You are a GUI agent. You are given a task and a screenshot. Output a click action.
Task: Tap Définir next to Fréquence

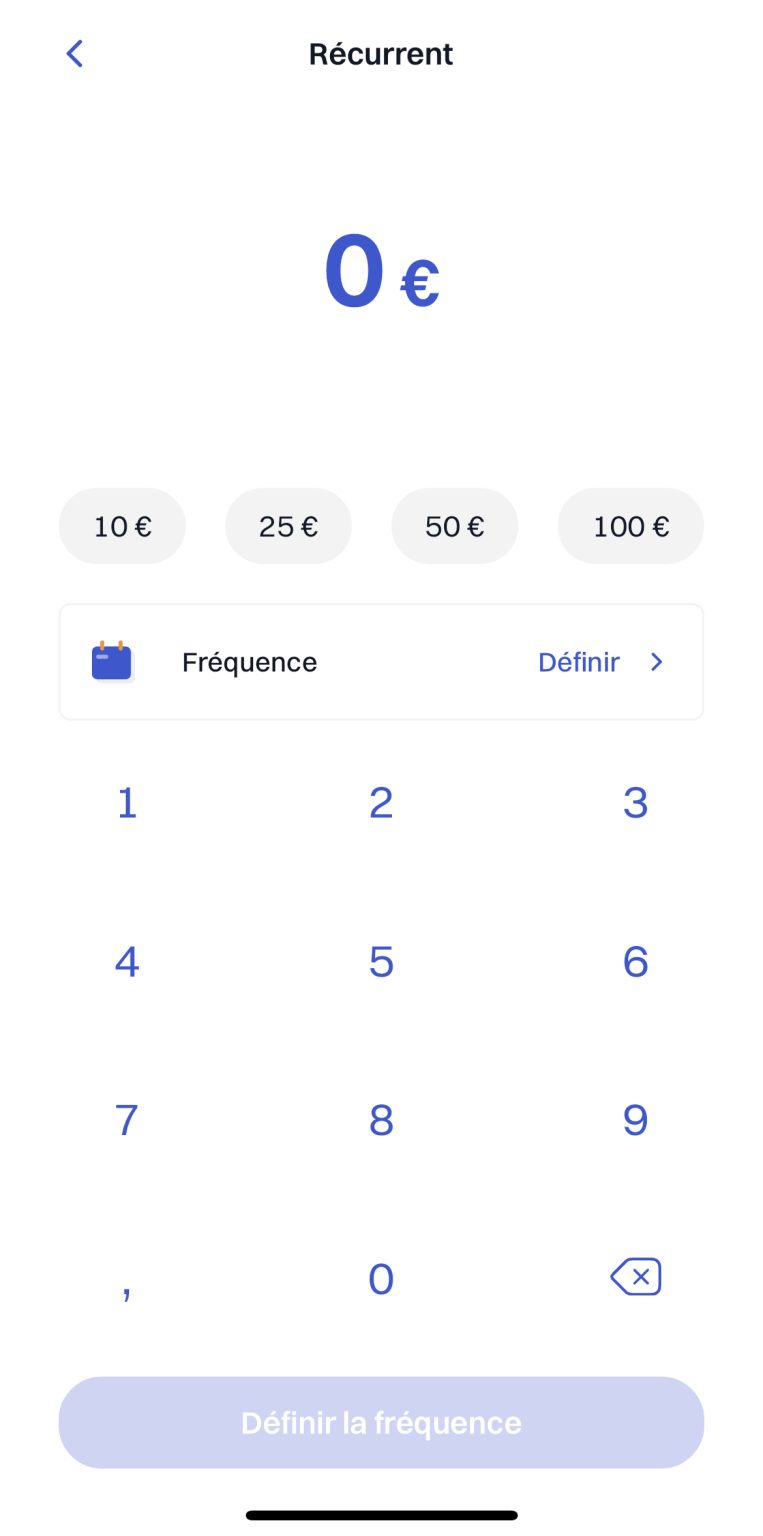tap(579, 661)
